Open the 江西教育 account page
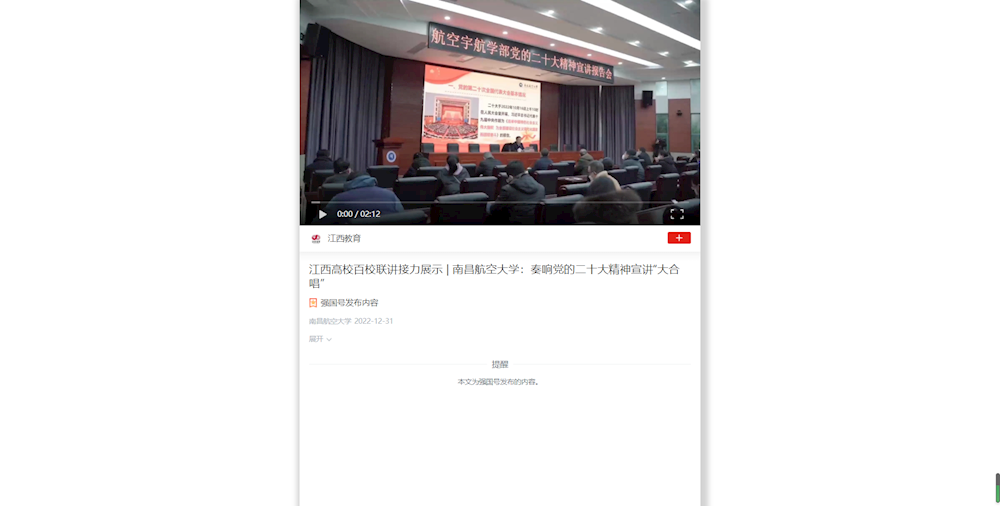 point(344,239)
